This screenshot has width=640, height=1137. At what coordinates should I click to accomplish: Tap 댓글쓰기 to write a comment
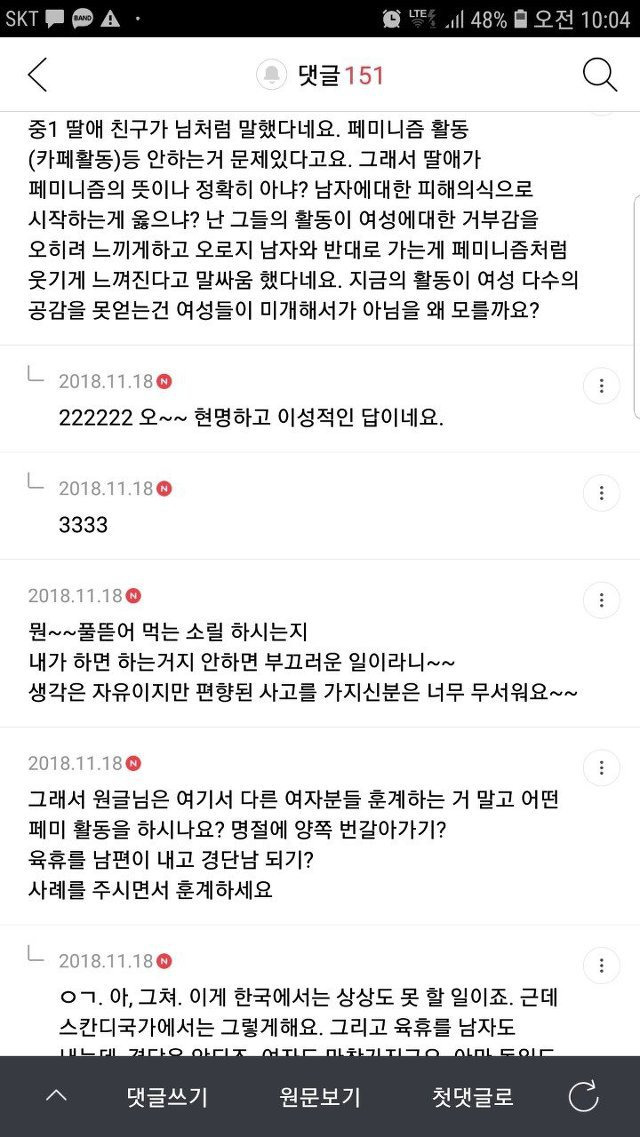[x=167, y=1096]
